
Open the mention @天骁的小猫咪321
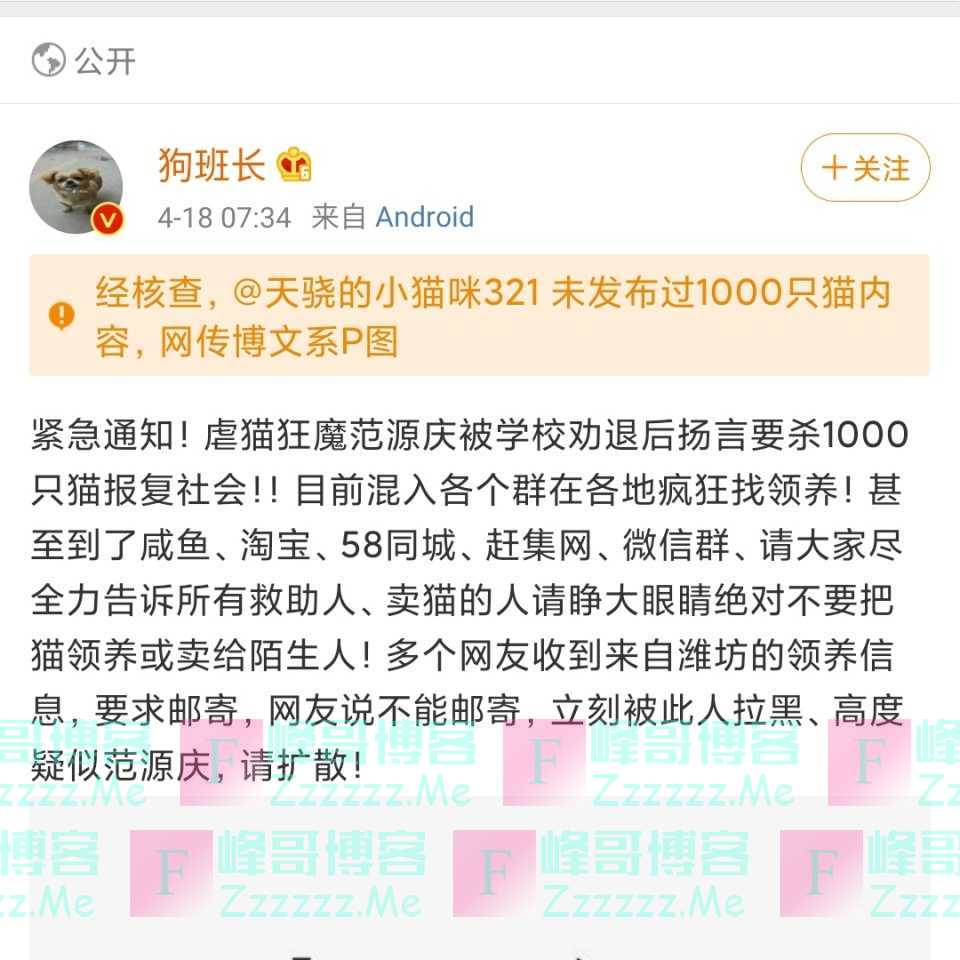[385, 294]
